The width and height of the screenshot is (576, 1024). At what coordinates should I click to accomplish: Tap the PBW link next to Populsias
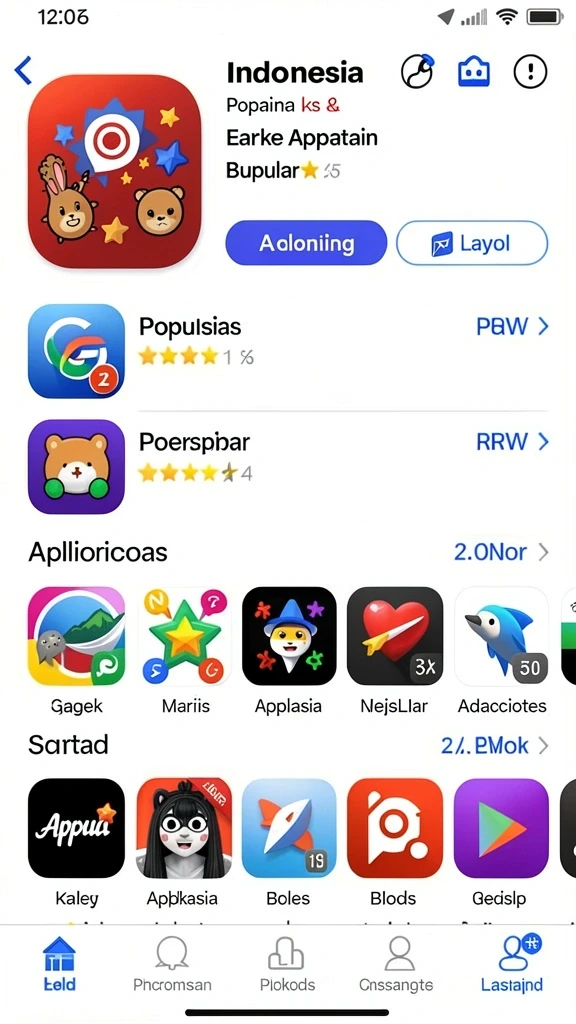pyautogui.click(x=512, y=327)
